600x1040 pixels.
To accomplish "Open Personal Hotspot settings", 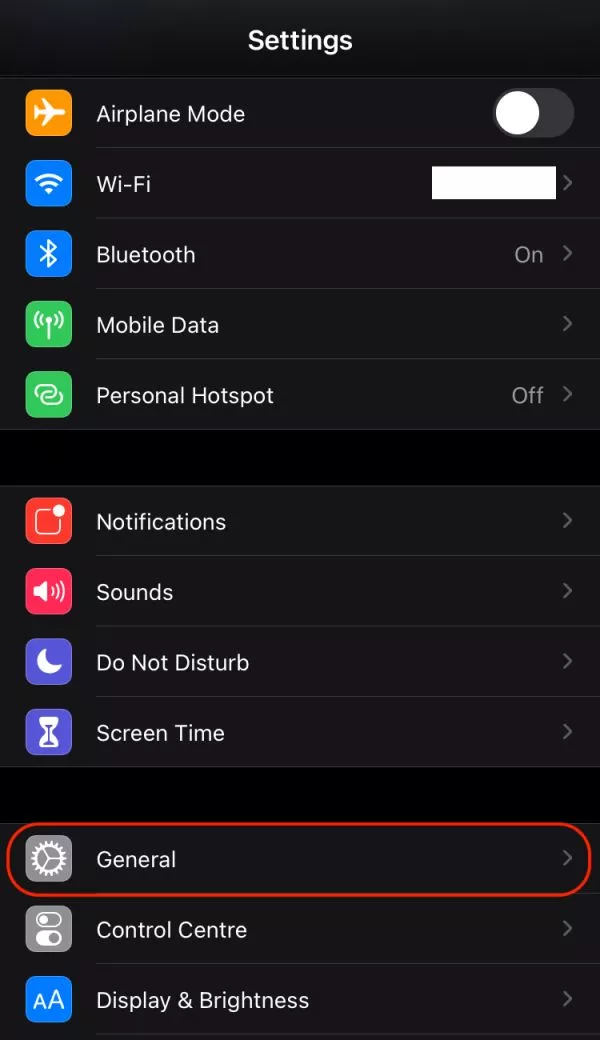I will (x=300, y=394).
